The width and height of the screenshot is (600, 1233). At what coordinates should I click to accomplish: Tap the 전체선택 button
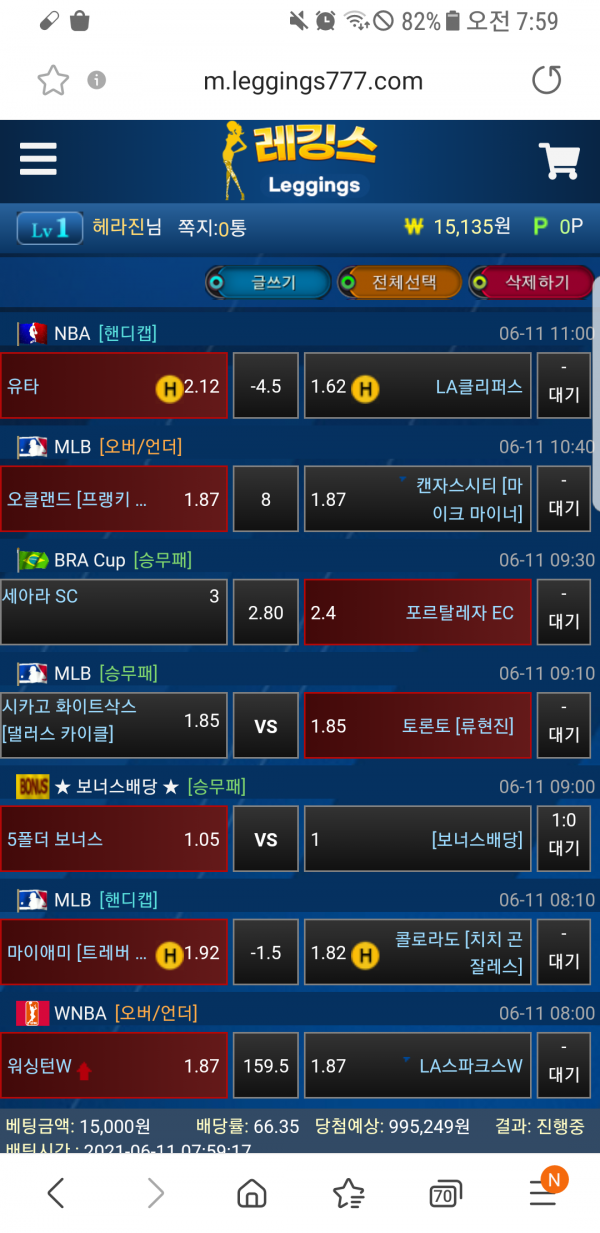[x=399, y=283]
